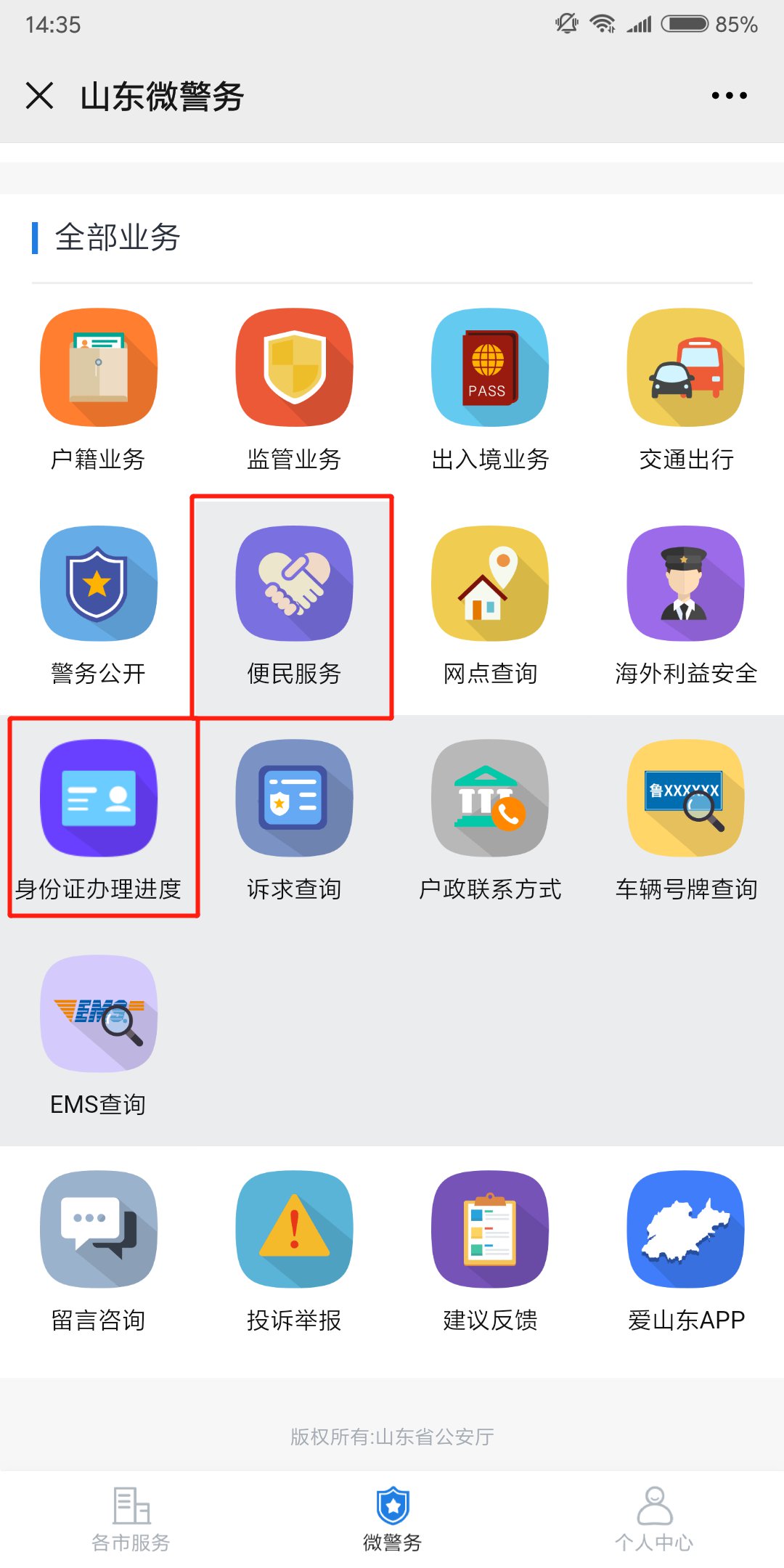This screenshot has width=784, height=1568.
Task: Open 户籍业务 services
Action: (x=98, y=368)
